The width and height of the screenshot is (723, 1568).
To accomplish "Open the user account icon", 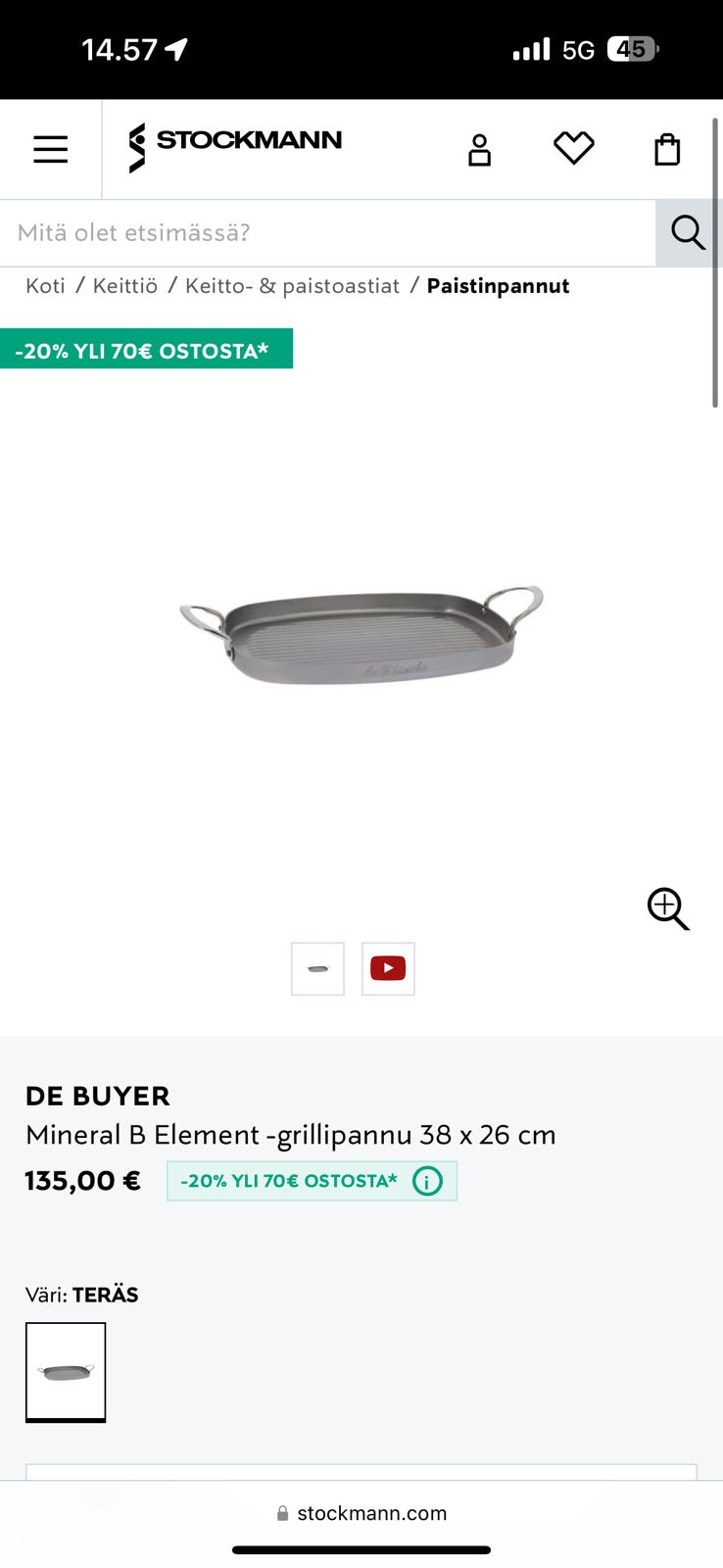I will click(x=479, y=150).
